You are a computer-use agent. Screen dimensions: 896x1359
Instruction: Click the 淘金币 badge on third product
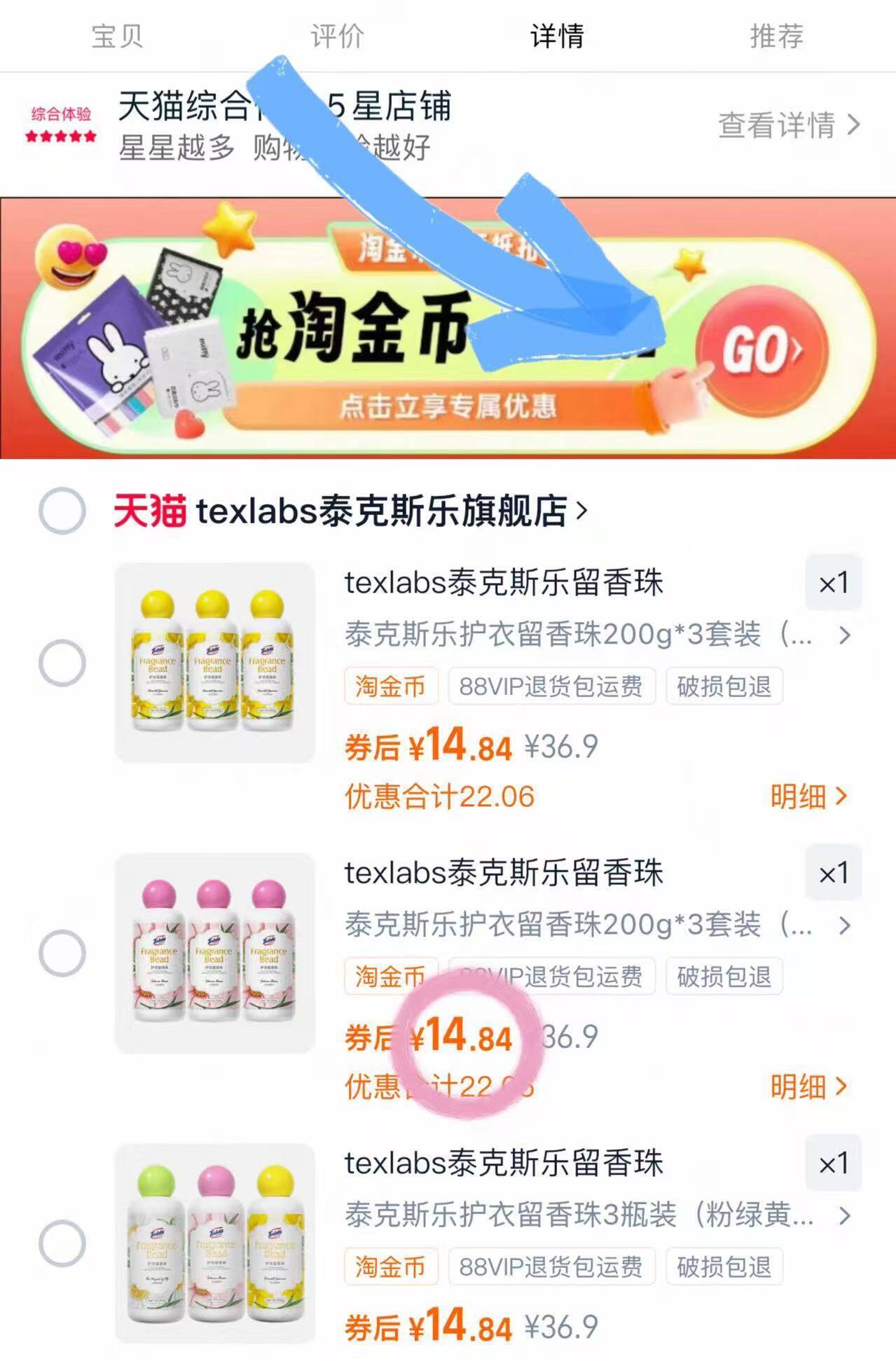click(x=390, y=1267)
